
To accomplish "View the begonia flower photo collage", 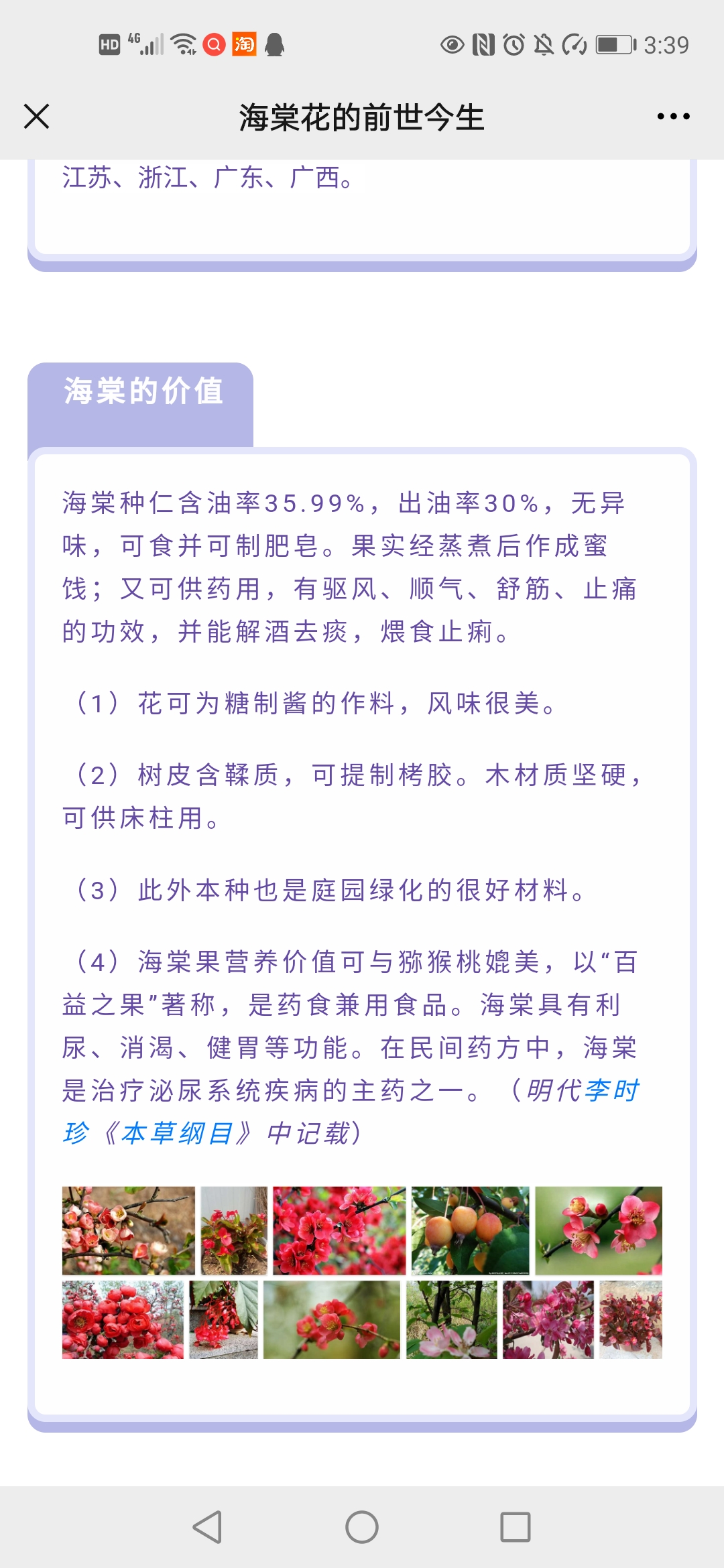I will (x=362, y=1272).
